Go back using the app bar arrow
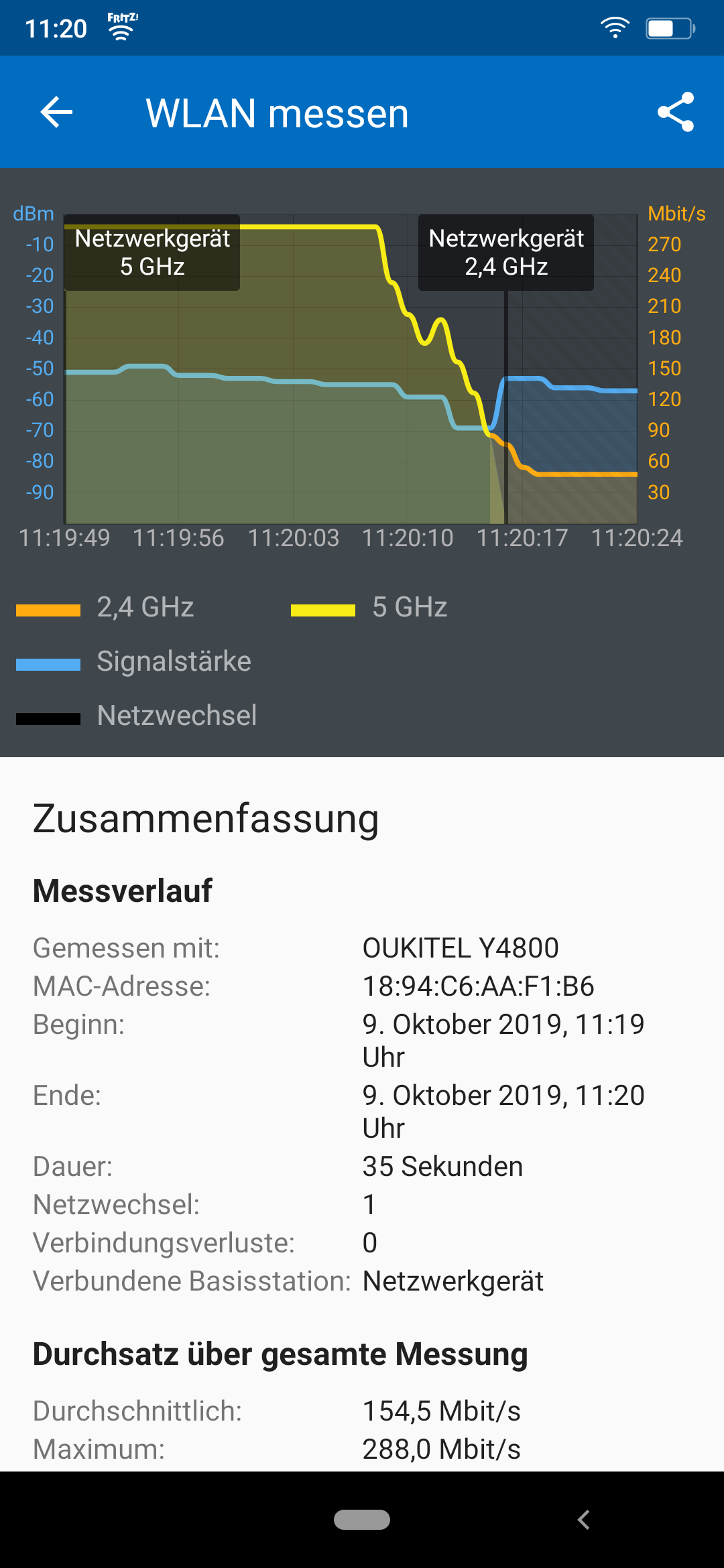The width and height of the screenshot is (724, 1568). [x=56, y=112]
